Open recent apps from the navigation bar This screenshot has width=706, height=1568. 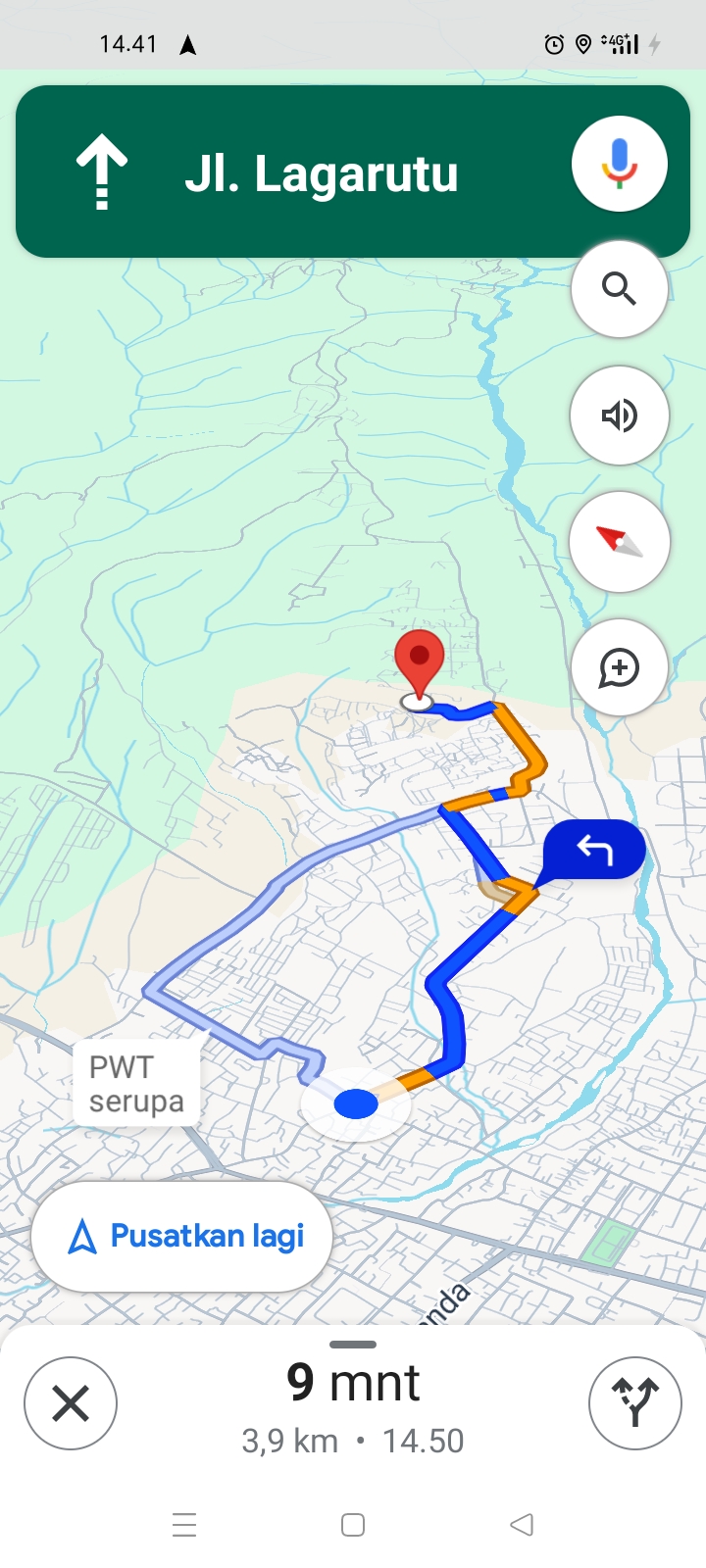coord(184,1525)
